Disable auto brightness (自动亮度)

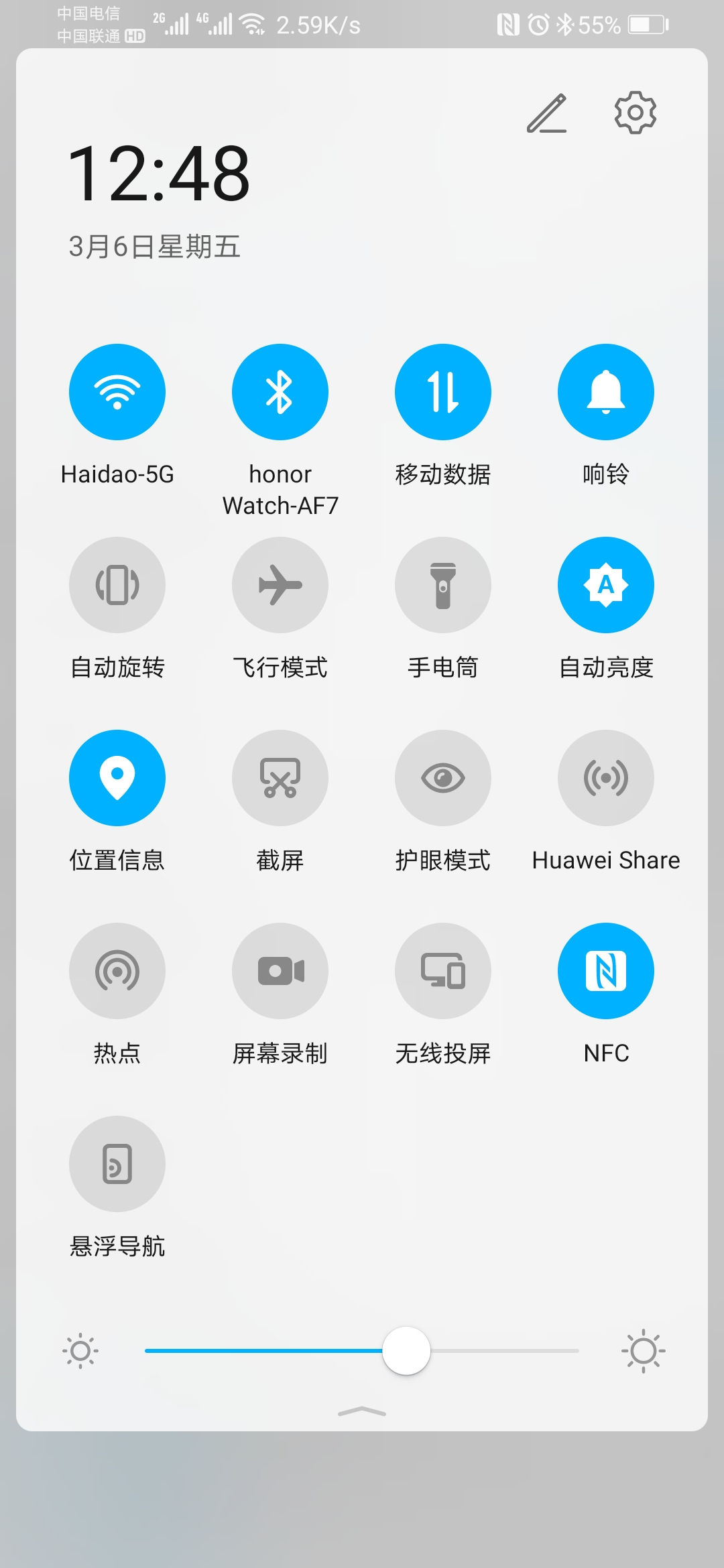point(606,585)
